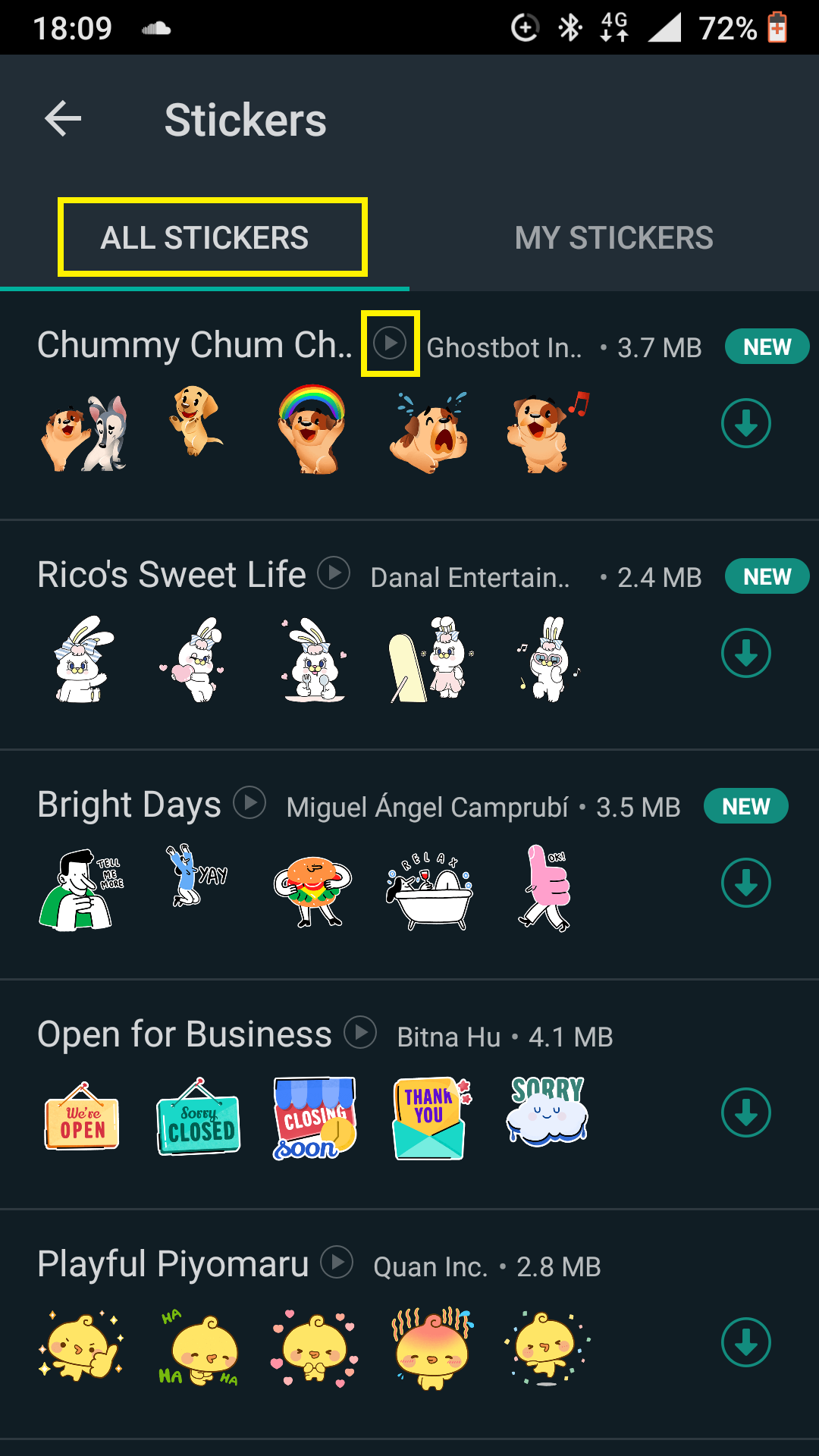Screen dimensions: 819x1456
Task: Play the Rico's Sweet Life animation preview
Action: [x=334, y=575]
